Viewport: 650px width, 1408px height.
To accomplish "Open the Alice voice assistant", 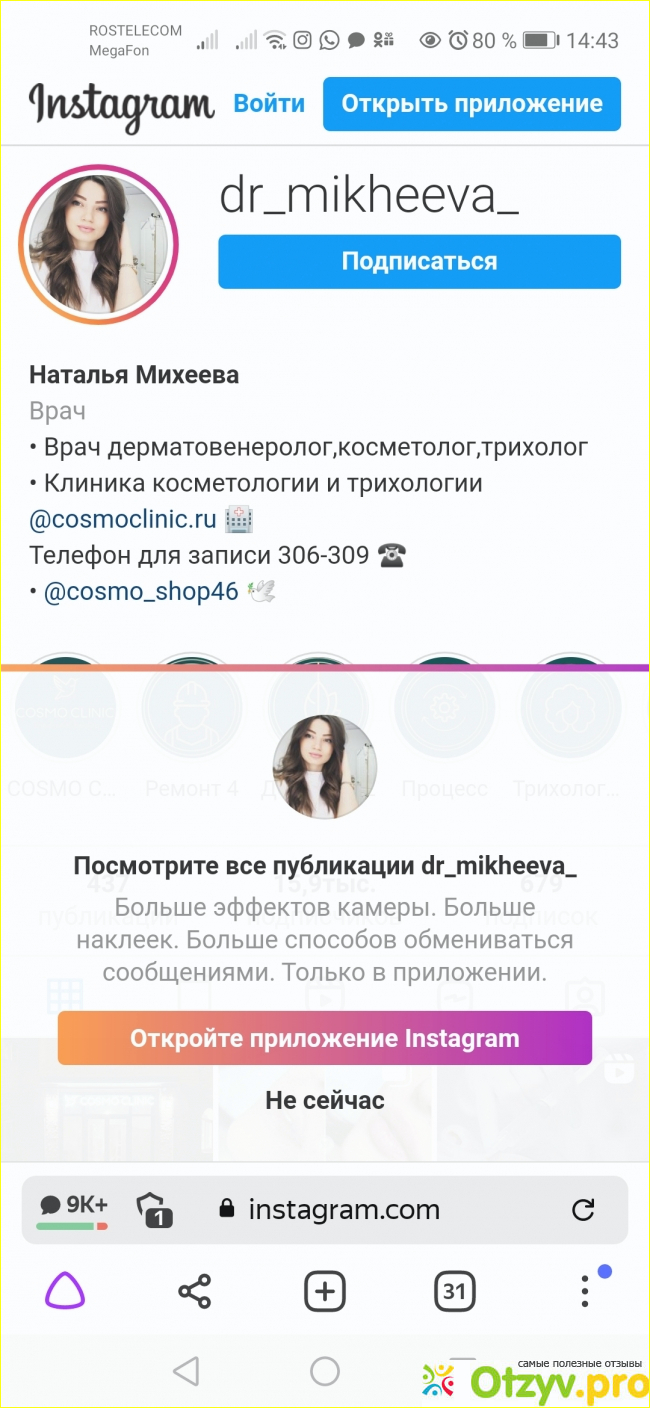I will [65, 1291].
